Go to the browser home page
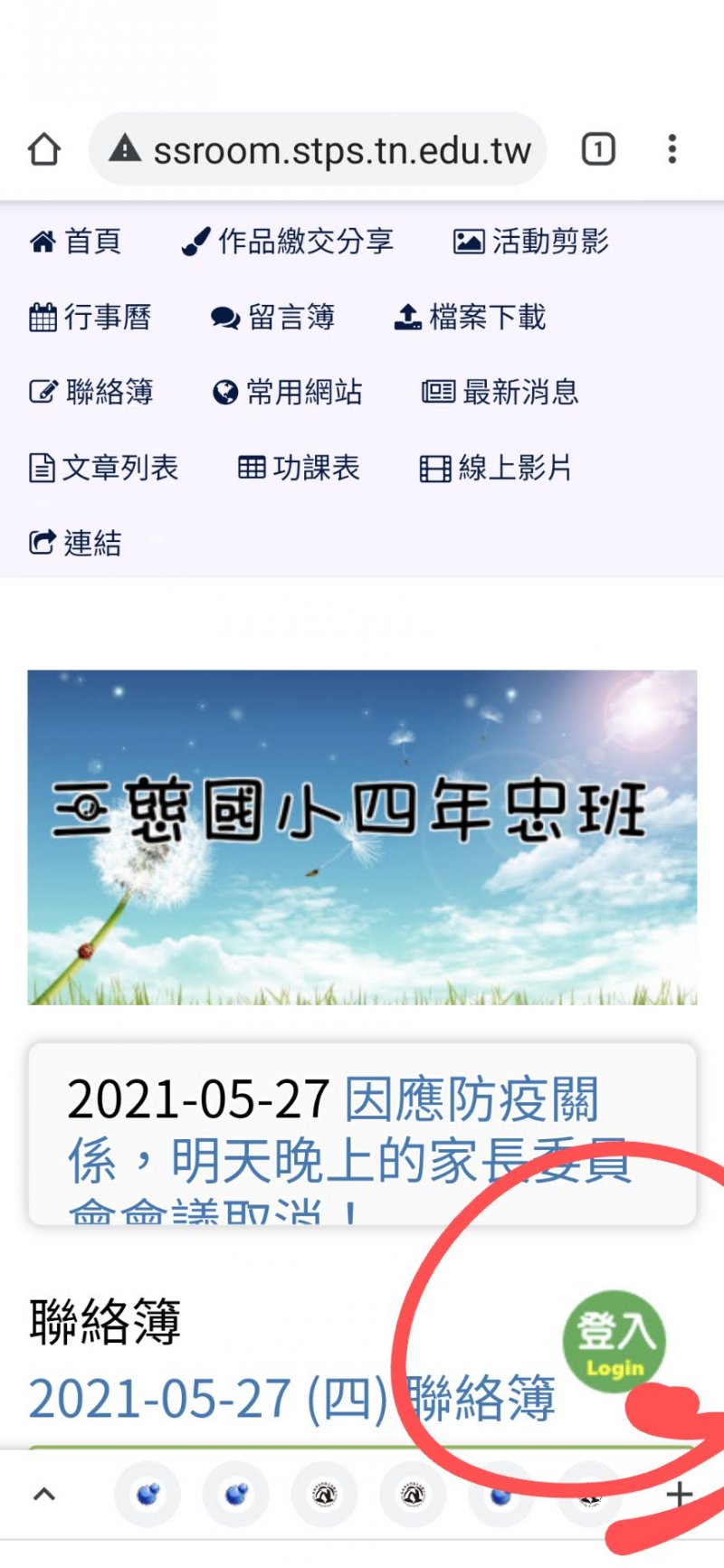The width and height of the screenshot is (724, 1568). [x=44, y=149]
